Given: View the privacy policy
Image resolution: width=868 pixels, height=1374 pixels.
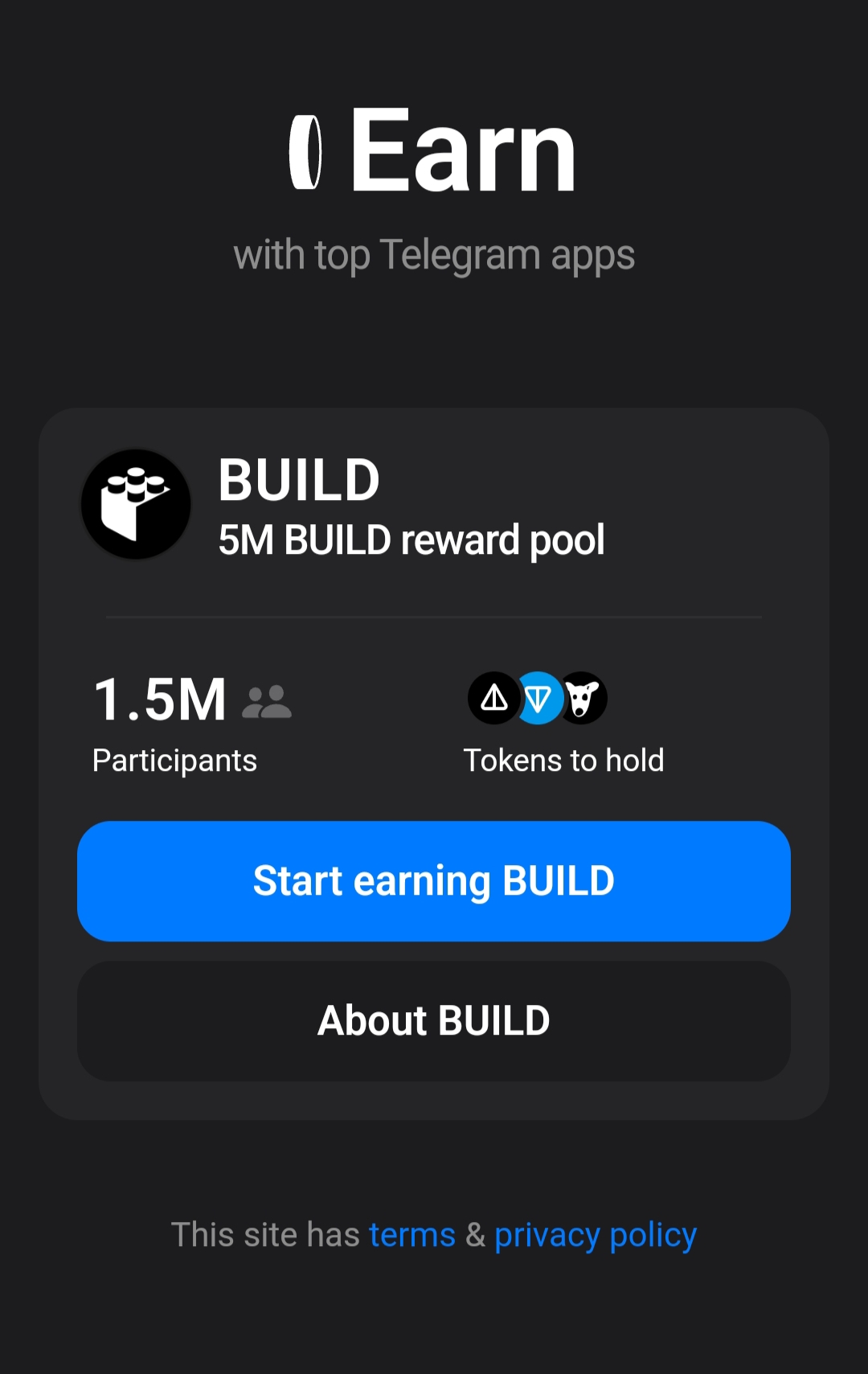Looking at the screenshot, I should click(x=595, y=1235).
